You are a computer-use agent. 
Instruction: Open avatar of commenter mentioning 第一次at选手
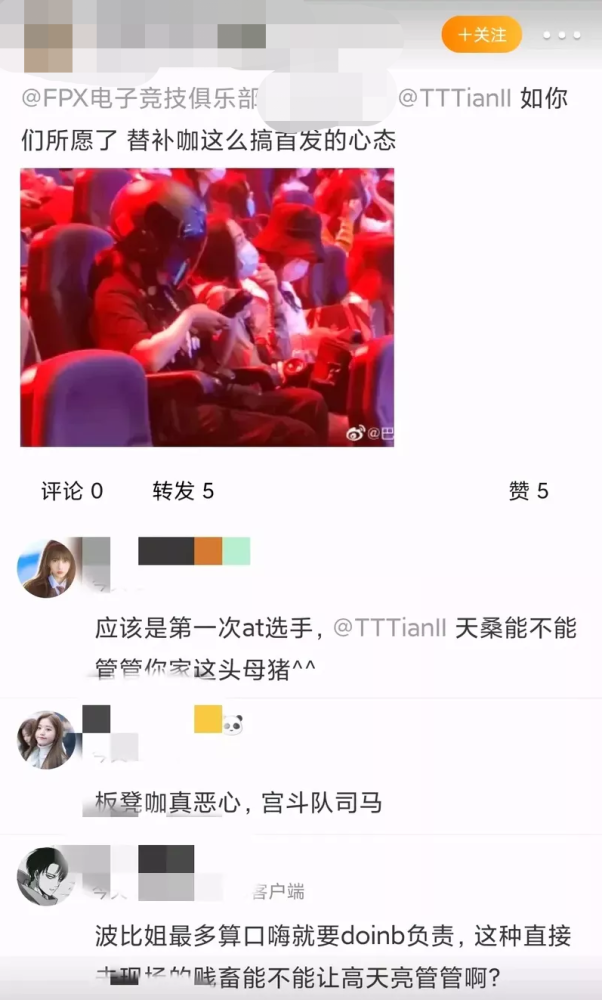point(47,568)
